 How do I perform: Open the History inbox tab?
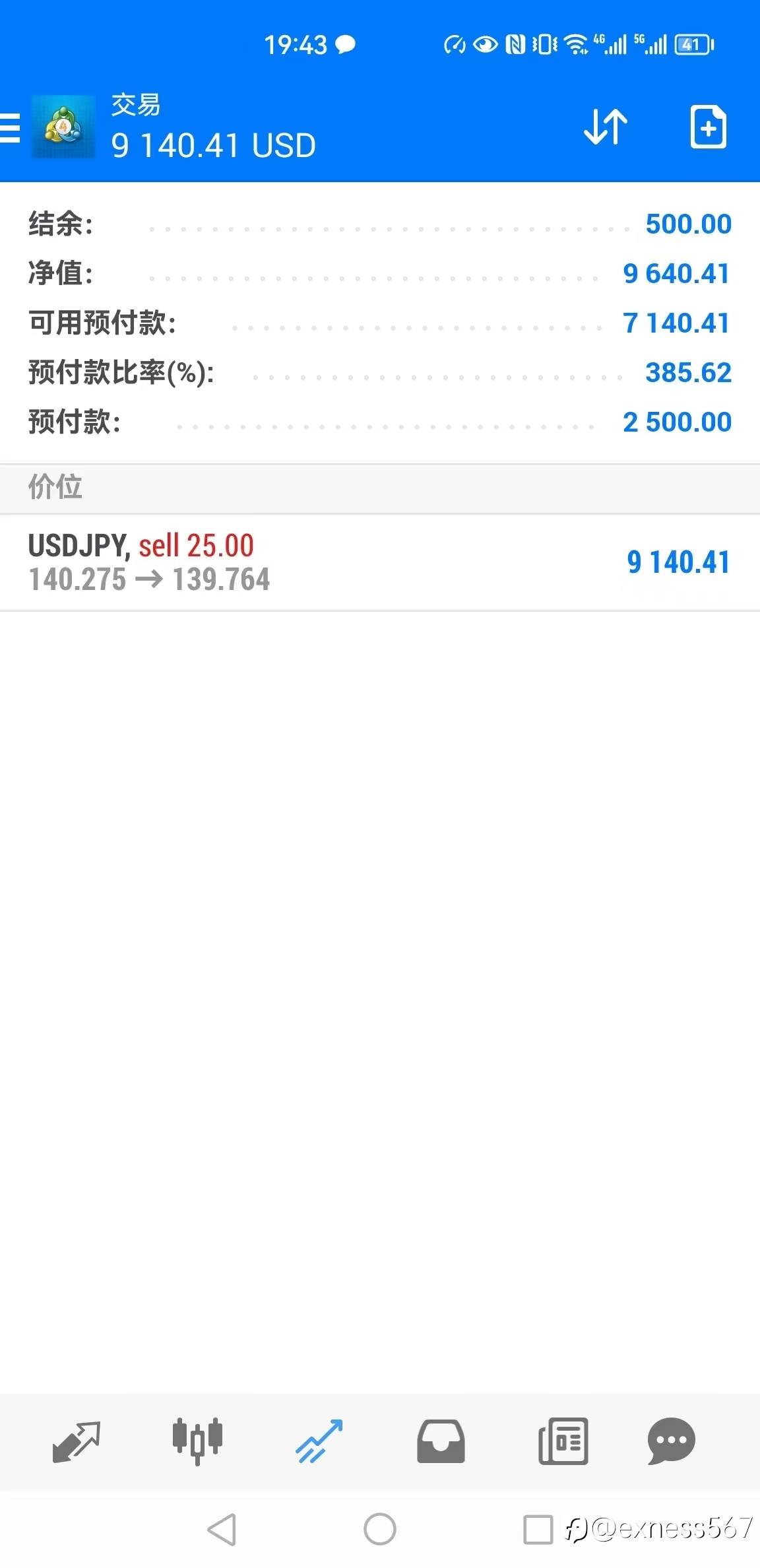[x=441, y=1441]
